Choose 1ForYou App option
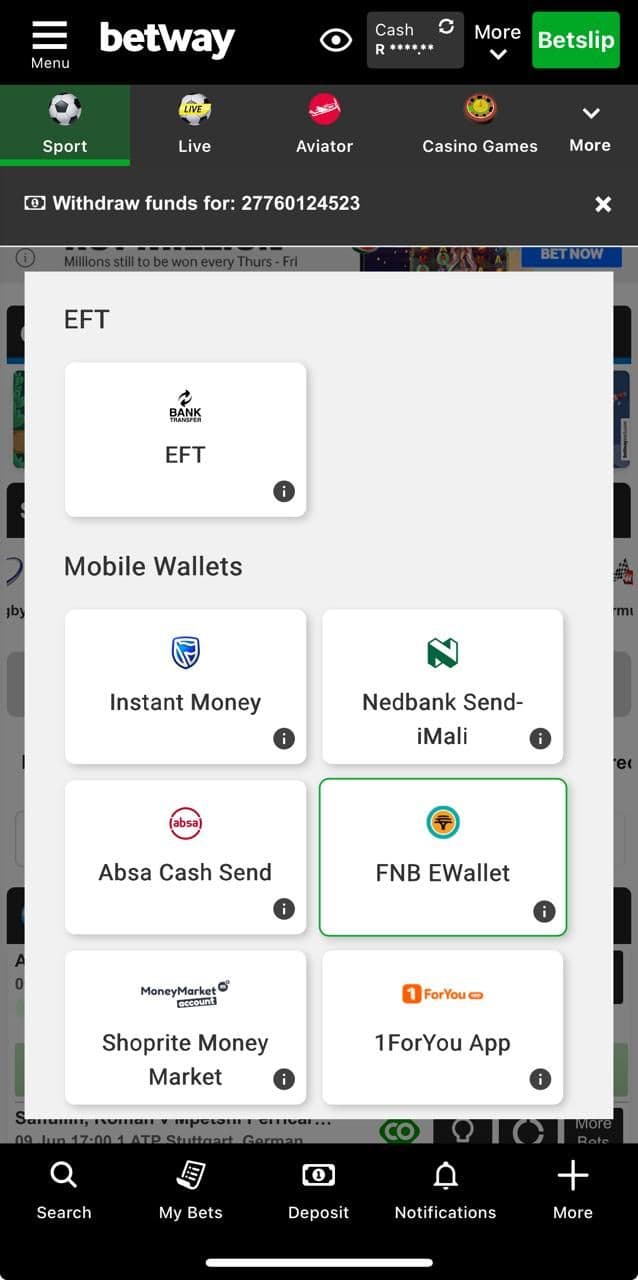The height and width of the screenshot is (1280, 638). point(442,1025)
